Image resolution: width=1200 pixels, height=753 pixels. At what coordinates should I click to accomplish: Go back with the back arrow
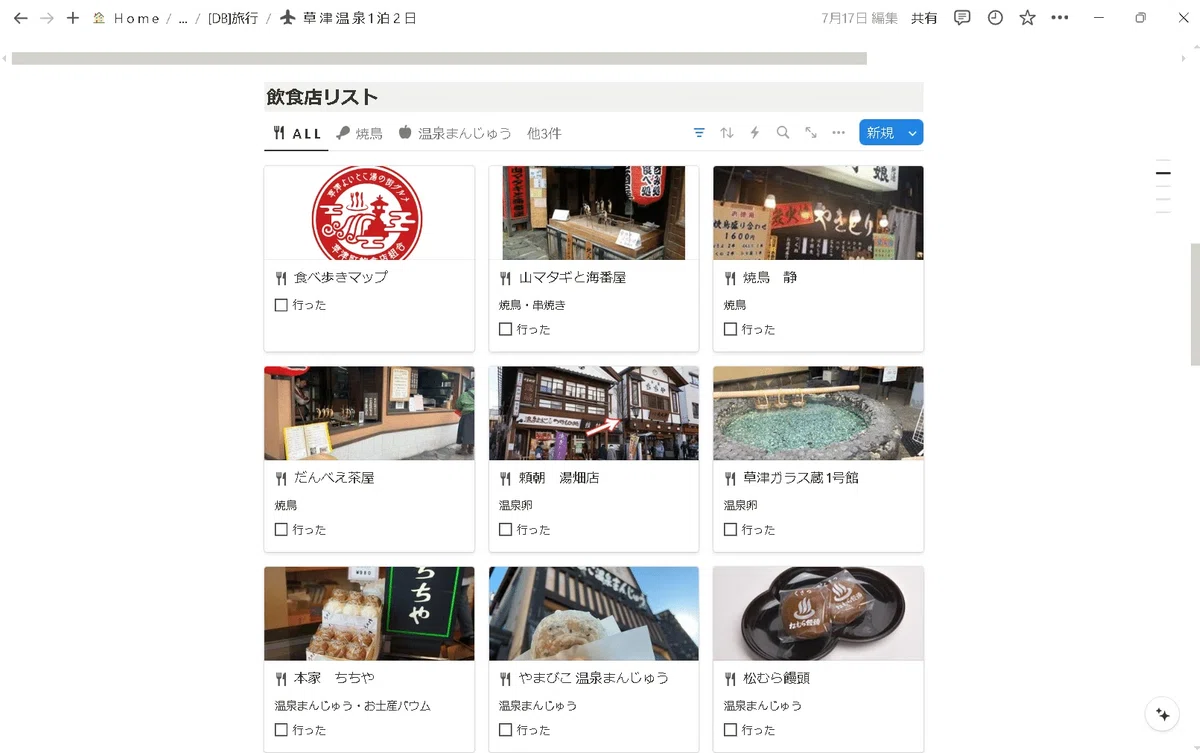click(20, 18)
